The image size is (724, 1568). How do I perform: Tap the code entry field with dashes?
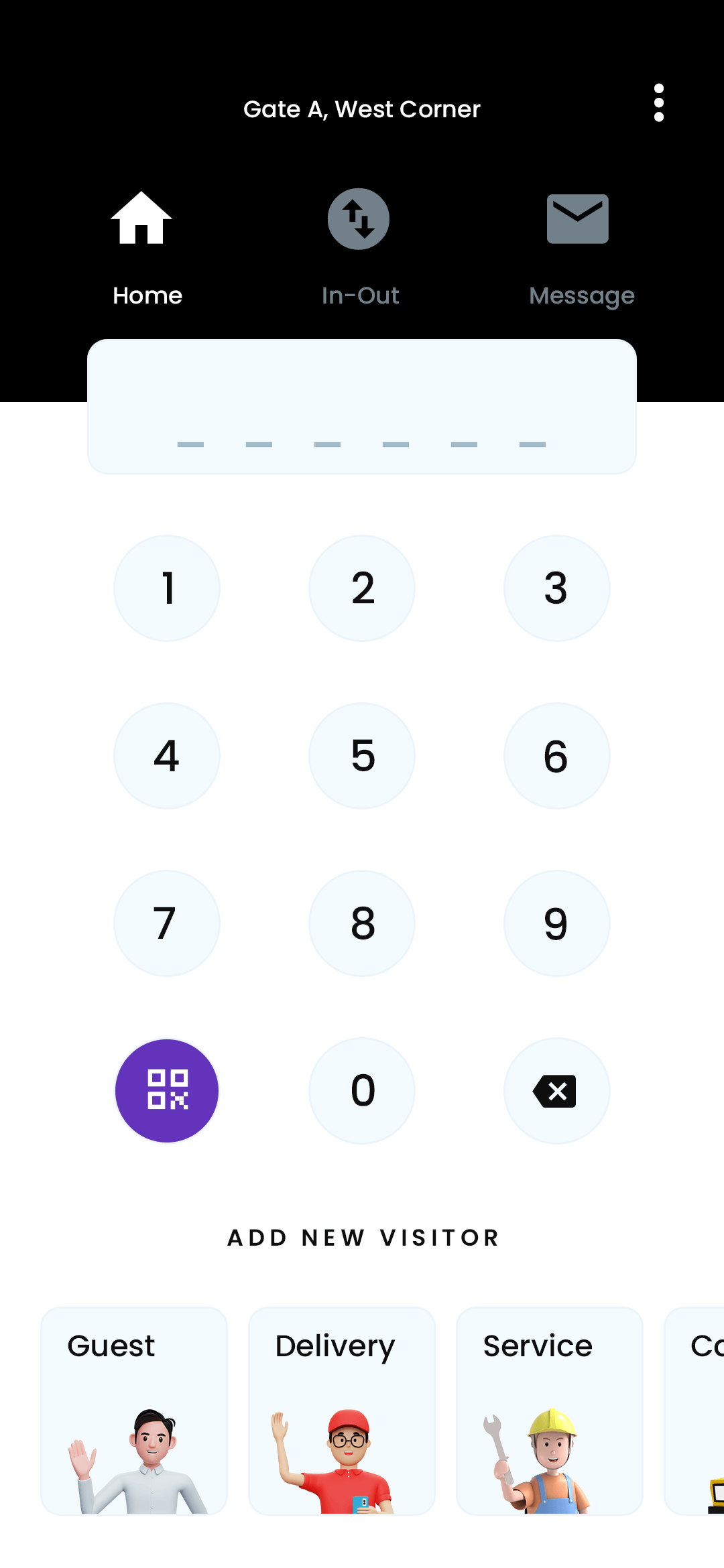tap(362, 405)
